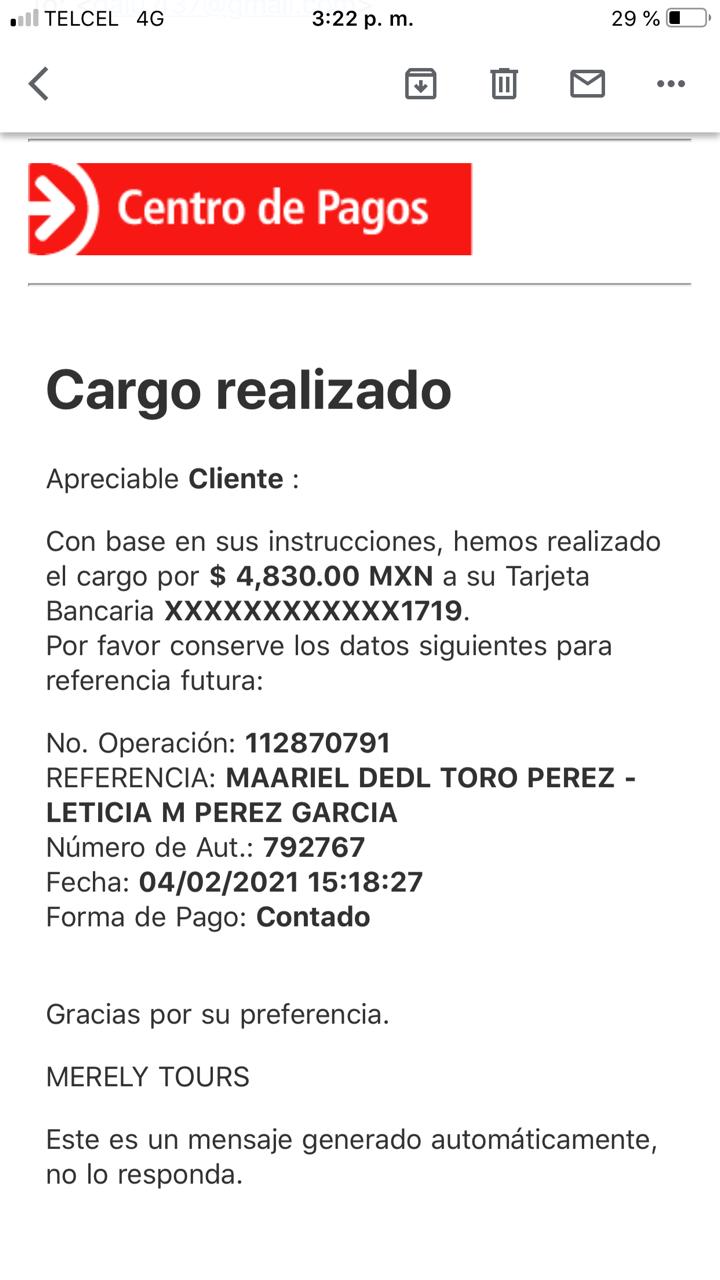
Task: Open the three-dot overflow menu
Action: (x=671, y=84)
